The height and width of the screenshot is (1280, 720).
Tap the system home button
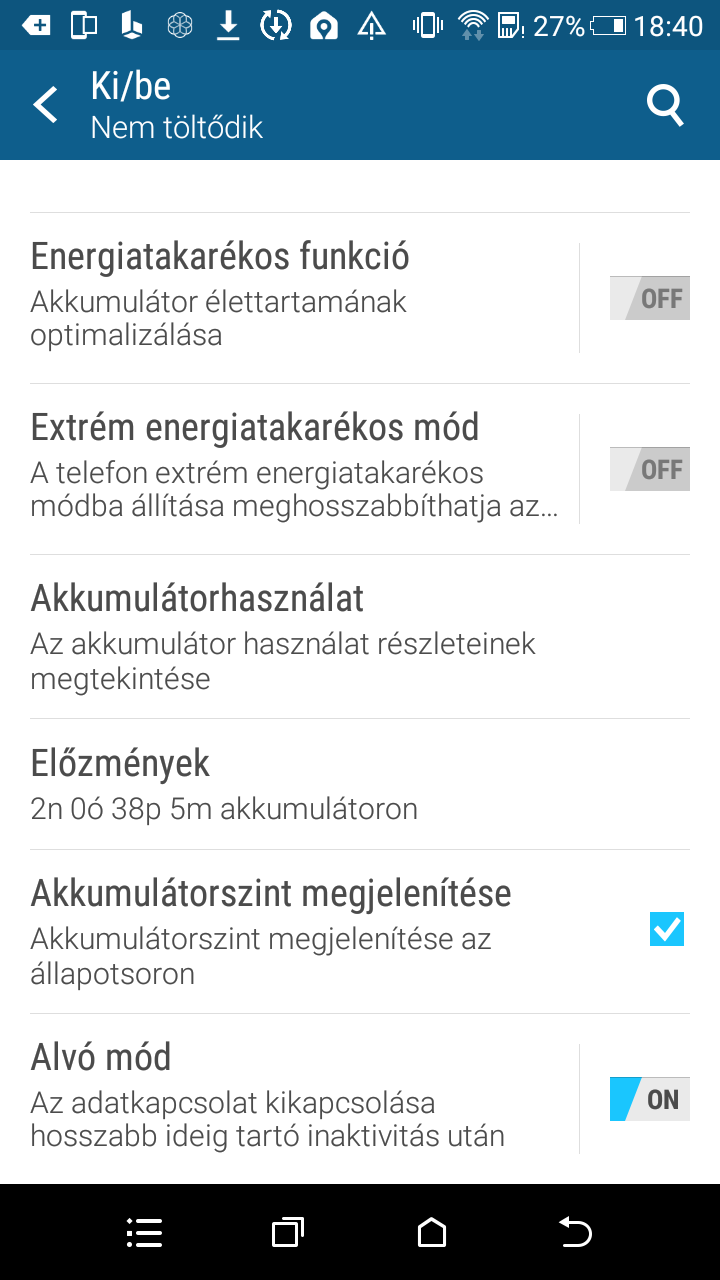tap(432, 1232)
